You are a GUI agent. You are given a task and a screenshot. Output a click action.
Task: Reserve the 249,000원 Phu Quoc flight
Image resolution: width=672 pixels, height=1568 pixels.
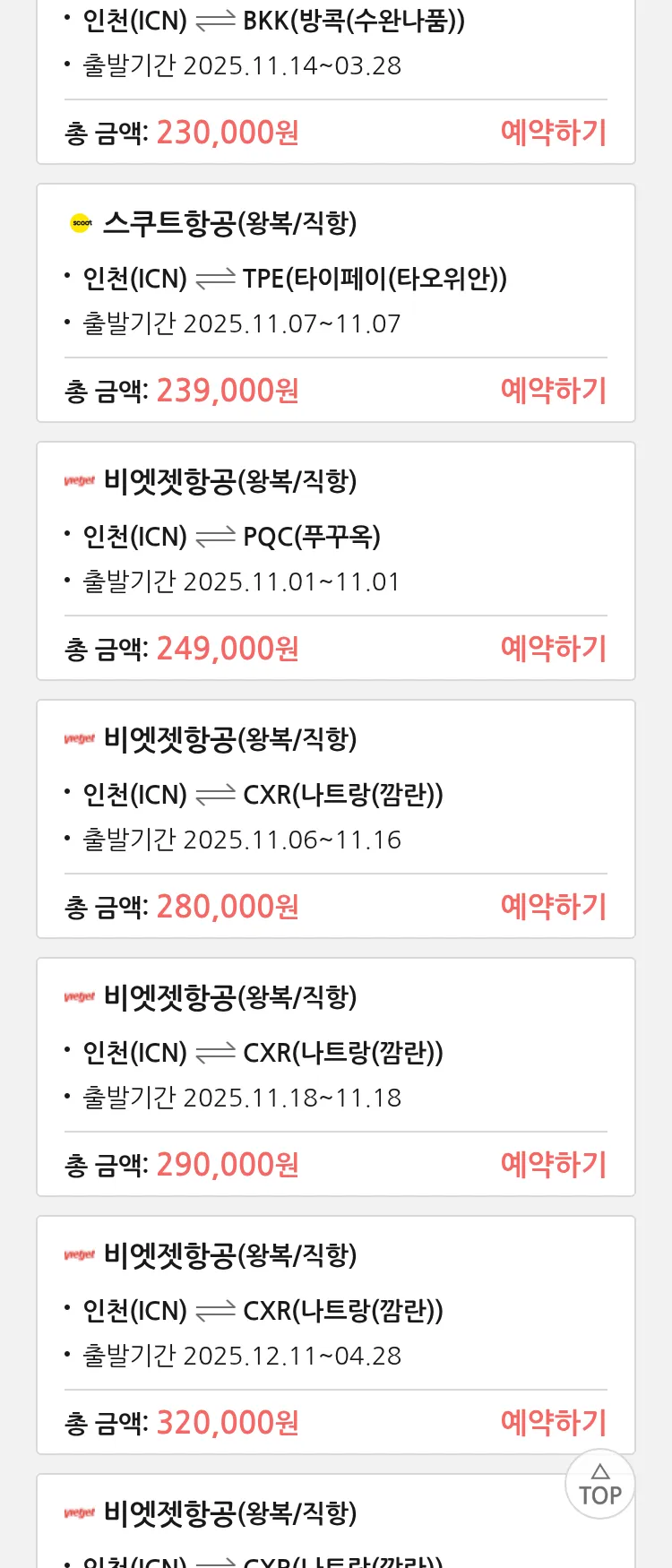pos(553,649)
